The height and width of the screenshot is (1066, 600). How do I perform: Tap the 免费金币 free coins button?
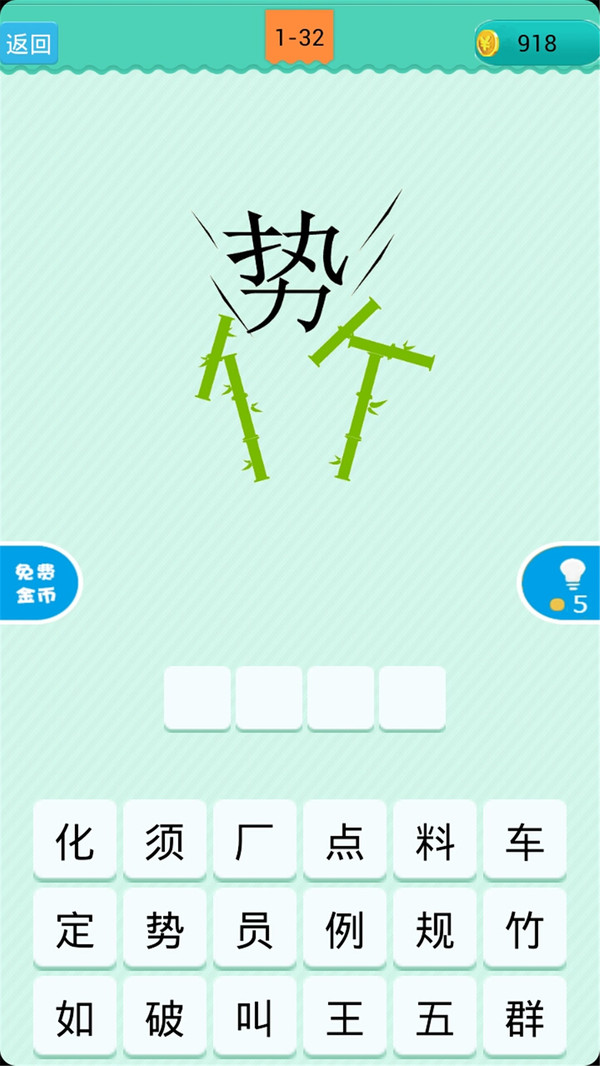[x=36, y=583]
